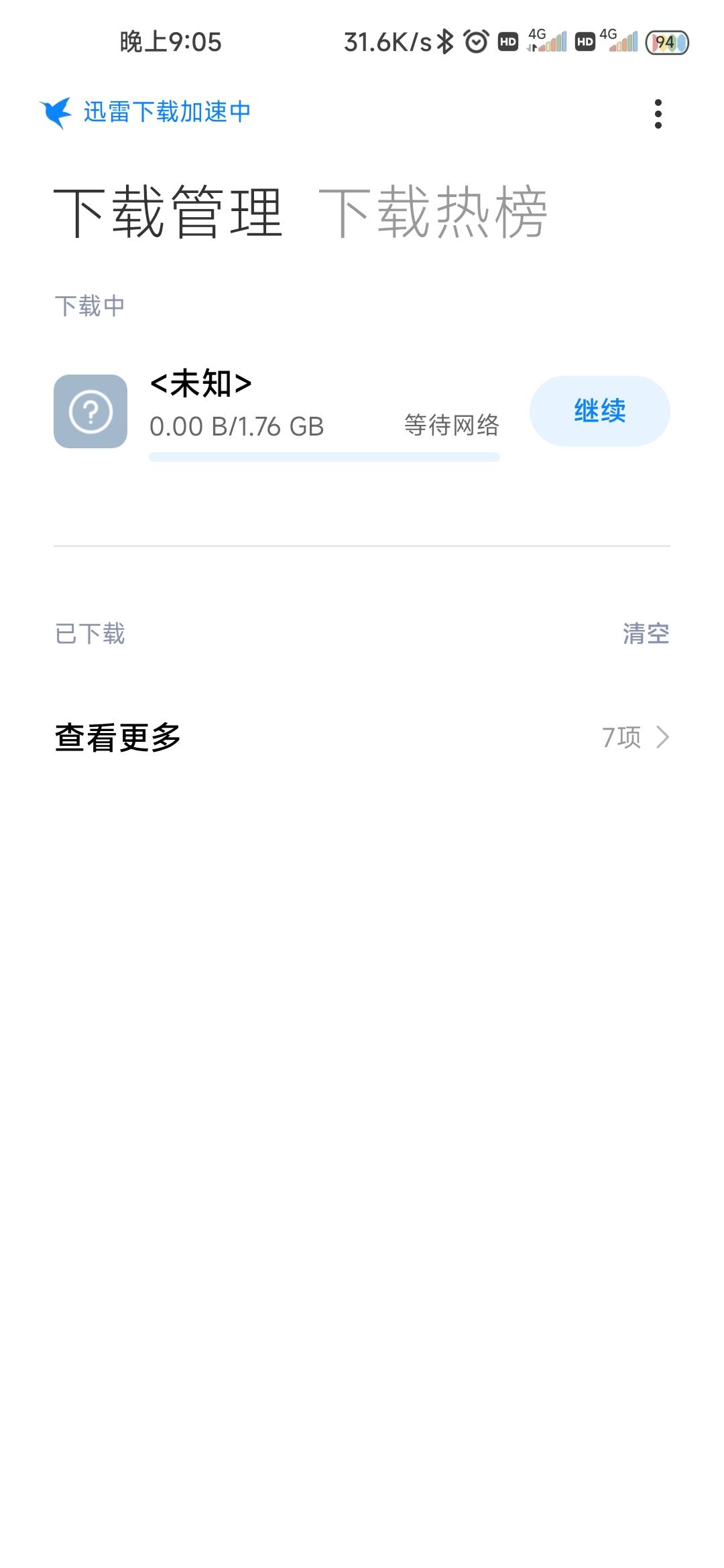This screenshot has width=724, height=1568.
Task: Open the overflow dropdown at top right
Action: click(659, 113)
